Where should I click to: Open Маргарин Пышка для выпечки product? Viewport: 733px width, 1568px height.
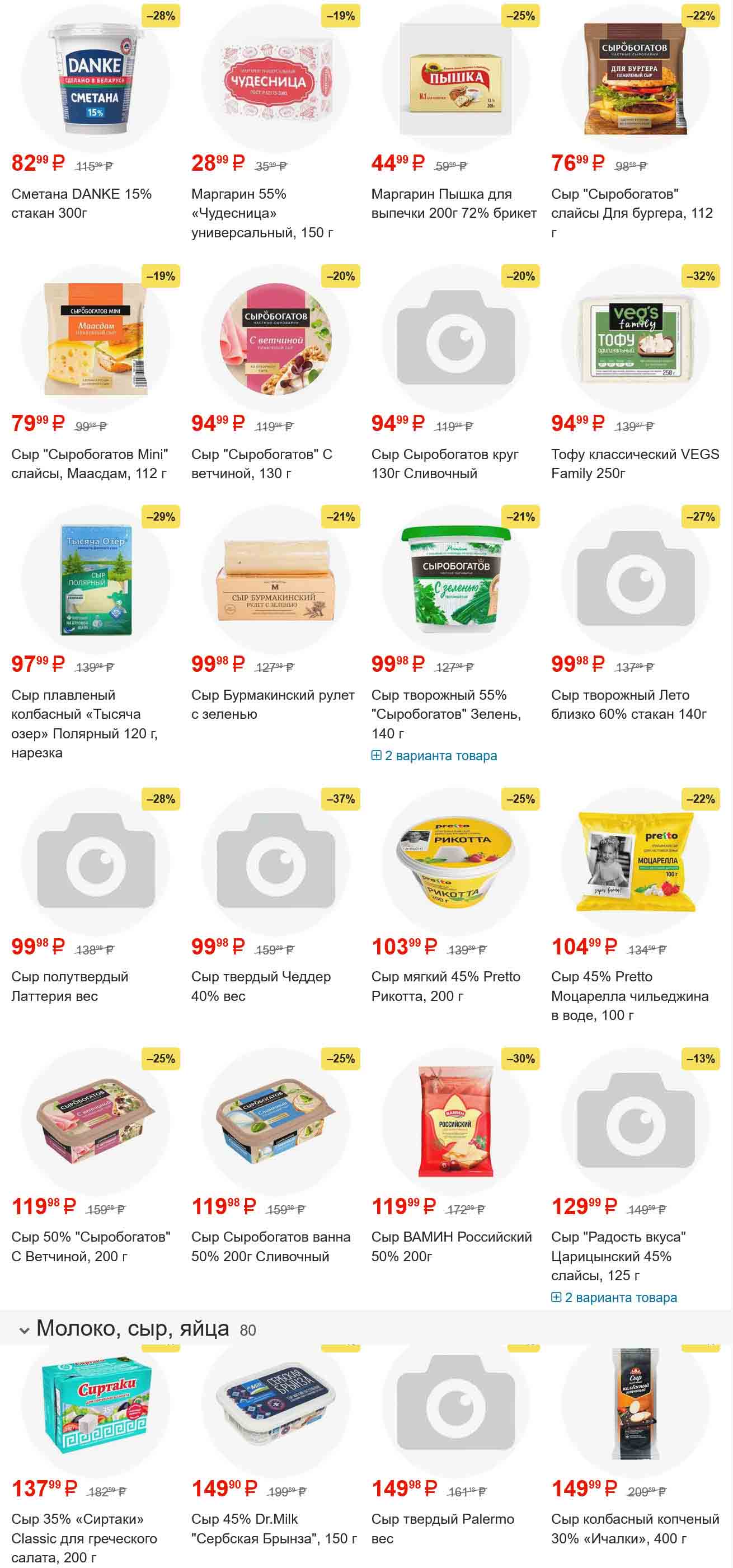point(453,203)
